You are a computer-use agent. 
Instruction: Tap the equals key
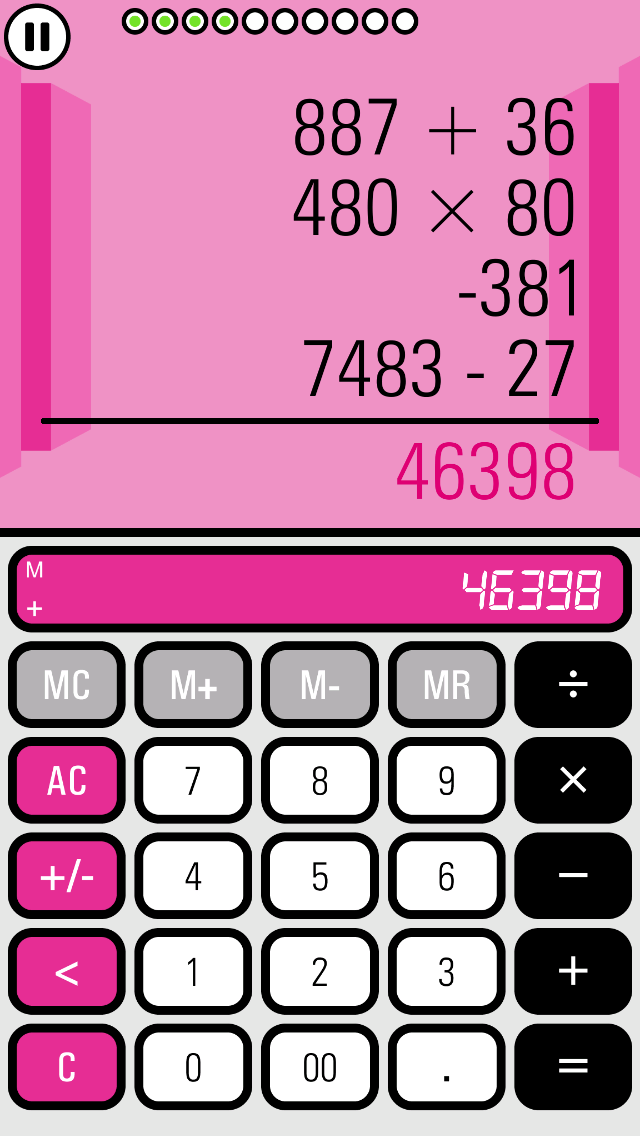(x=573, y=1067)
